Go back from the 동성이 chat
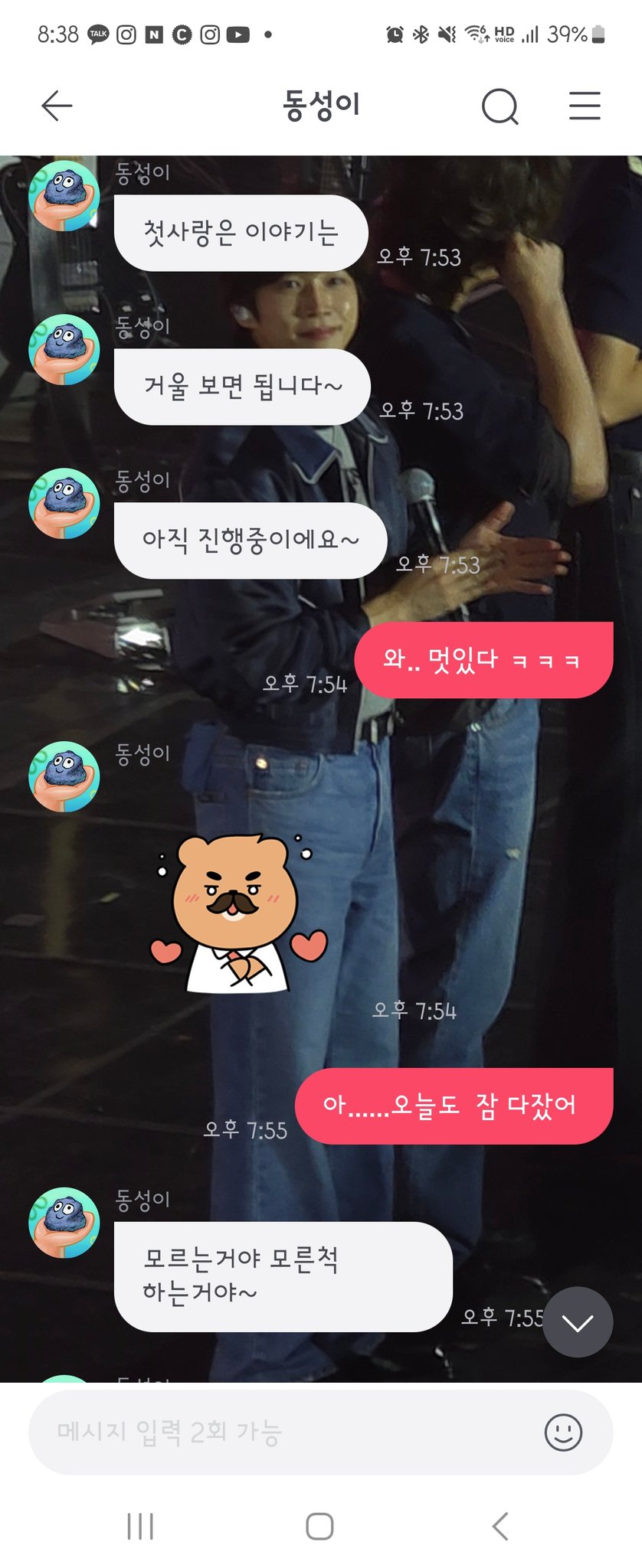Screen dimensions: 642x1568 (x=57, y=106)
